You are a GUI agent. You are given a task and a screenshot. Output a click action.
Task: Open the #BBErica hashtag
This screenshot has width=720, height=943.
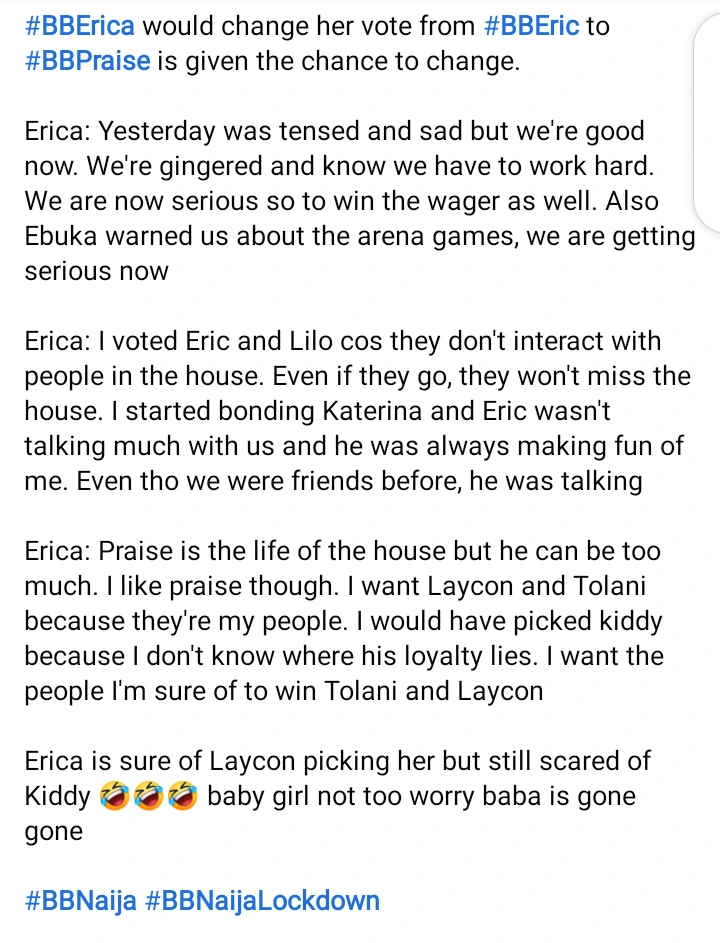pos(87,25)
